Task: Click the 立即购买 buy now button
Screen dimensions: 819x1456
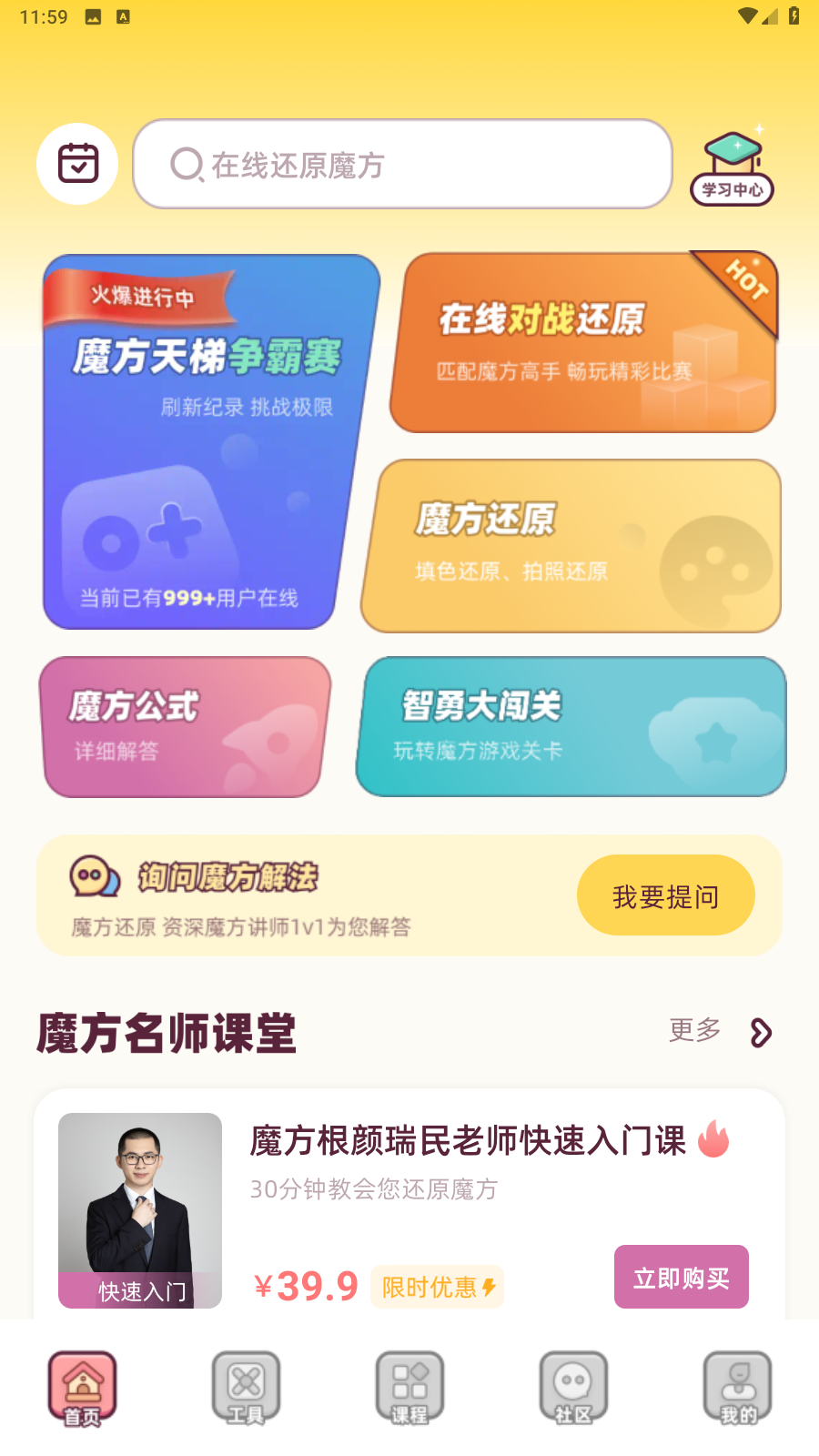Action: point(682,1277)
